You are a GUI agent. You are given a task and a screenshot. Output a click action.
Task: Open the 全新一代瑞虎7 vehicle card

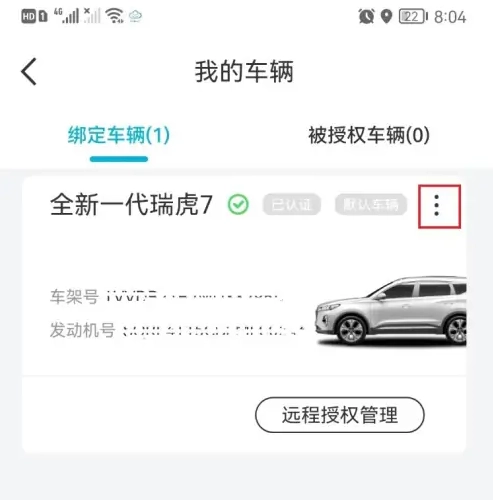click(x=244, y=276)
